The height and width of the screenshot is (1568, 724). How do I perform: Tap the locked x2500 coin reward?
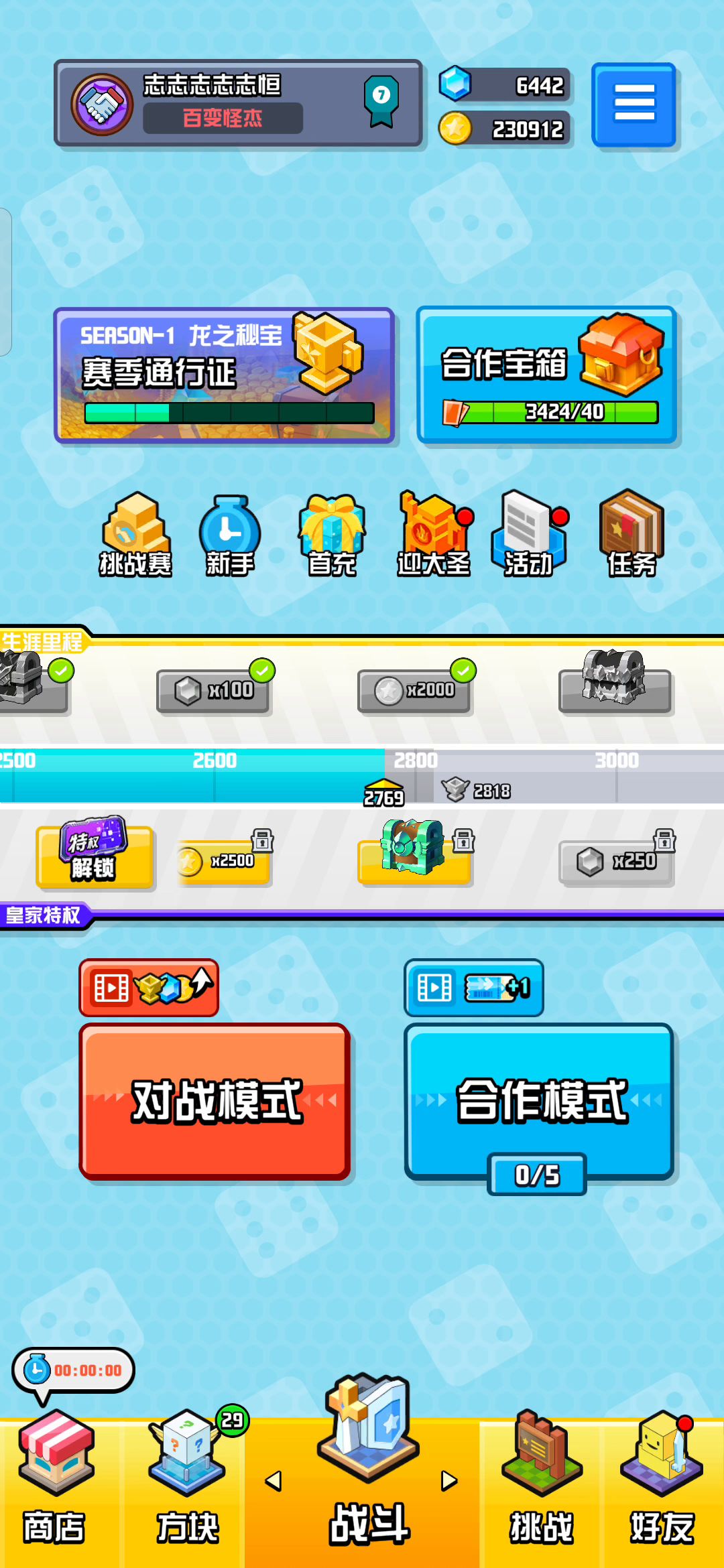pos(225,861)
